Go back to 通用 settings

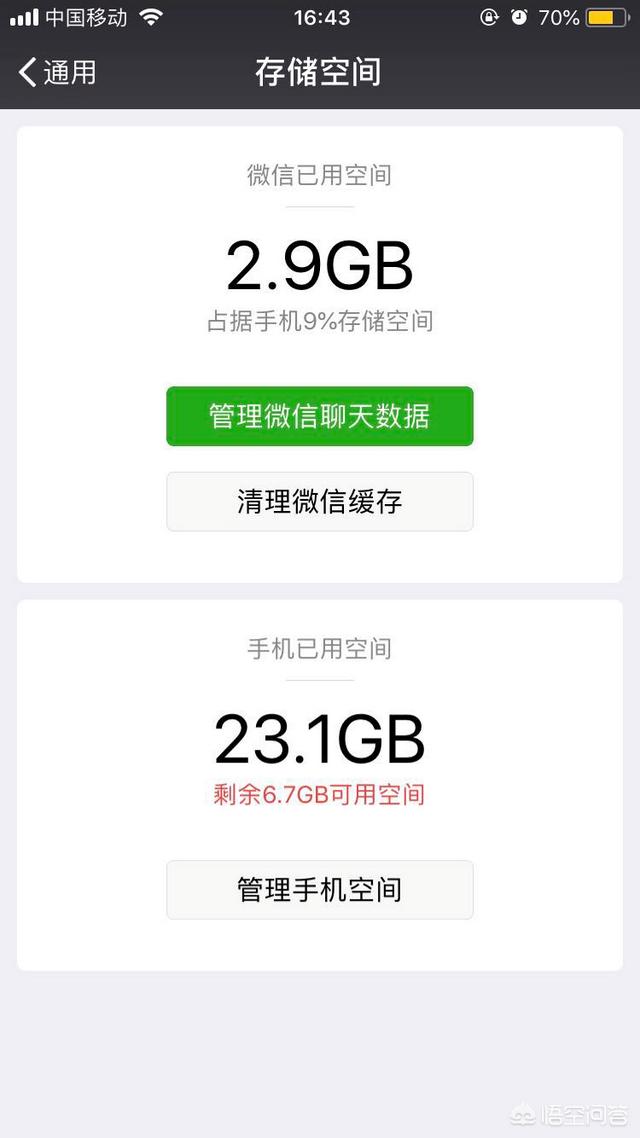tap(57, 73)
